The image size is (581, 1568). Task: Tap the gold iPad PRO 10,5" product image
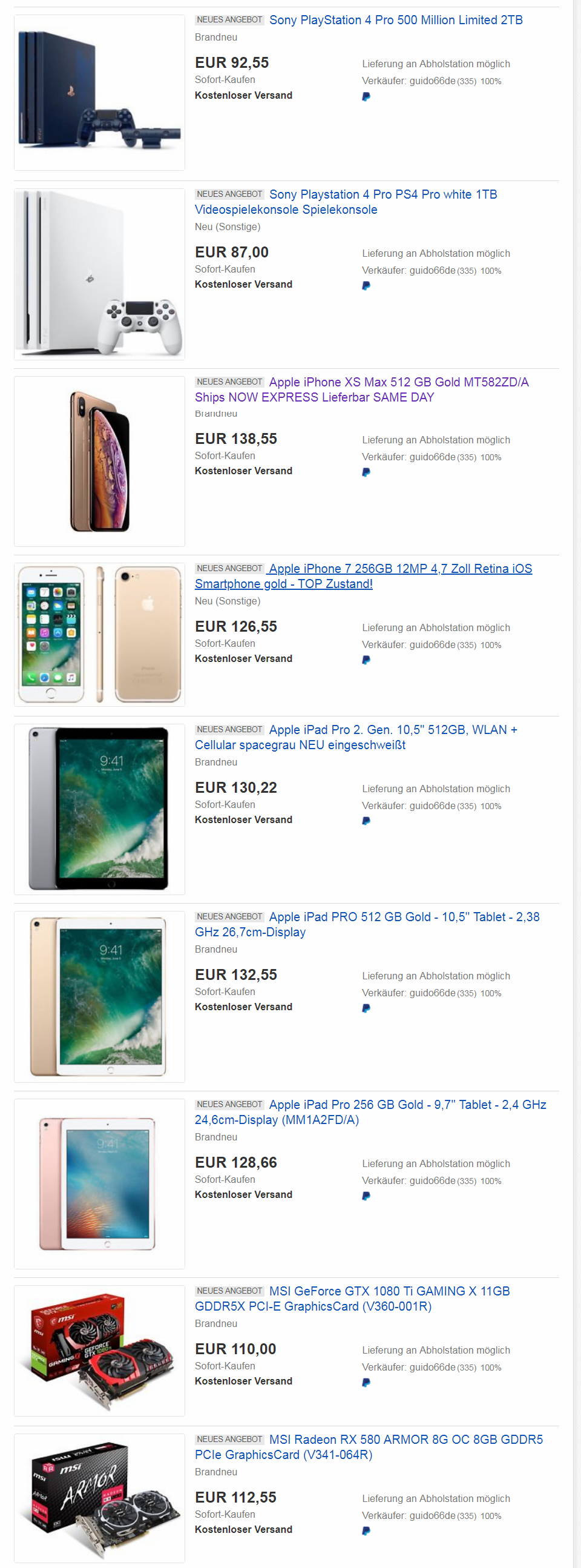click(99, 996)
